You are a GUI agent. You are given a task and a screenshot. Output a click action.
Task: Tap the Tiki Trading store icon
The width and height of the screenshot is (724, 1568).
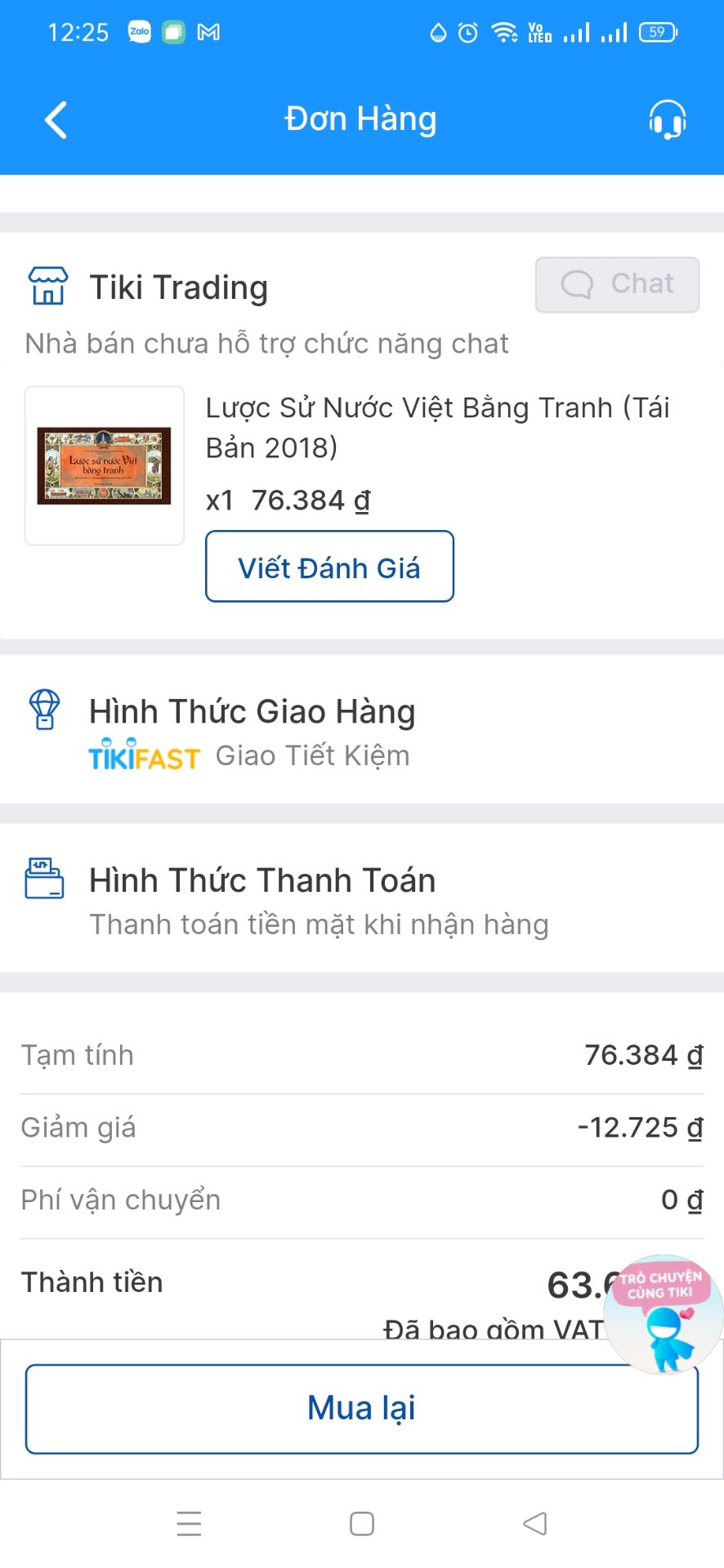point(47,286)
